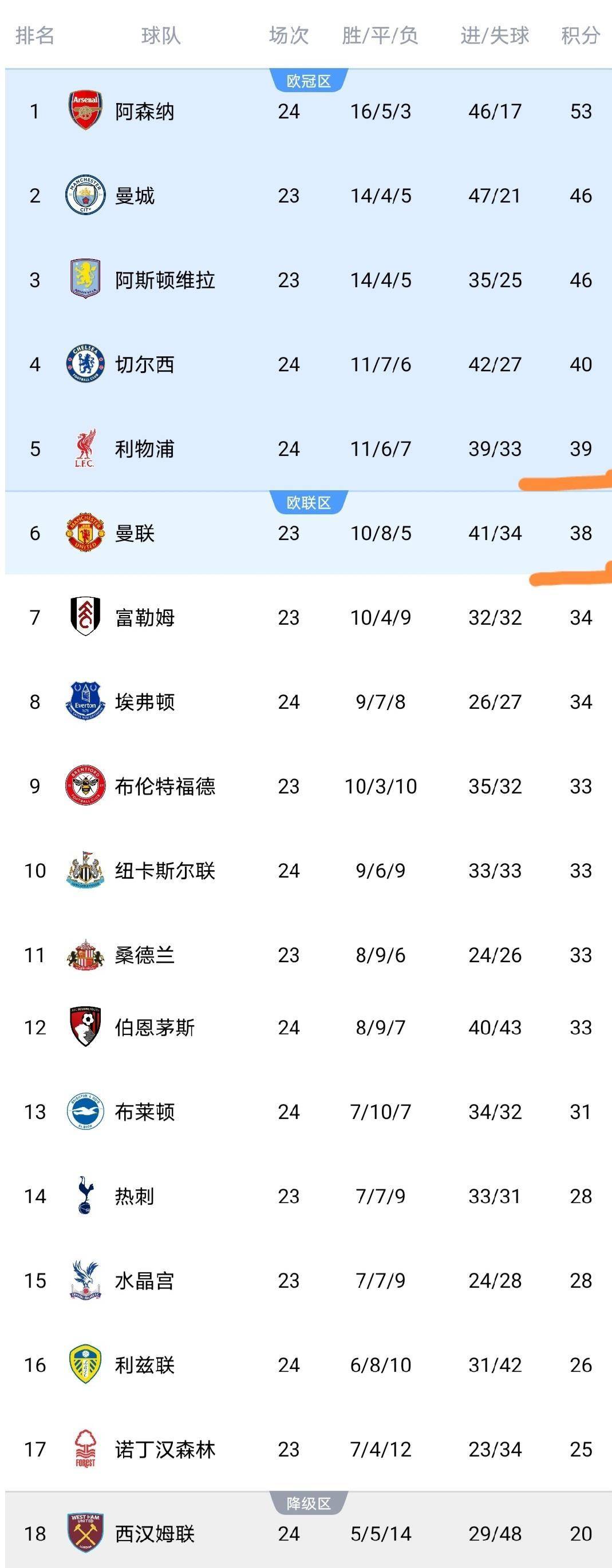Select the Brighton seagull badge
Viewport: 612px width, 1568px height.
click(86, 1112)
